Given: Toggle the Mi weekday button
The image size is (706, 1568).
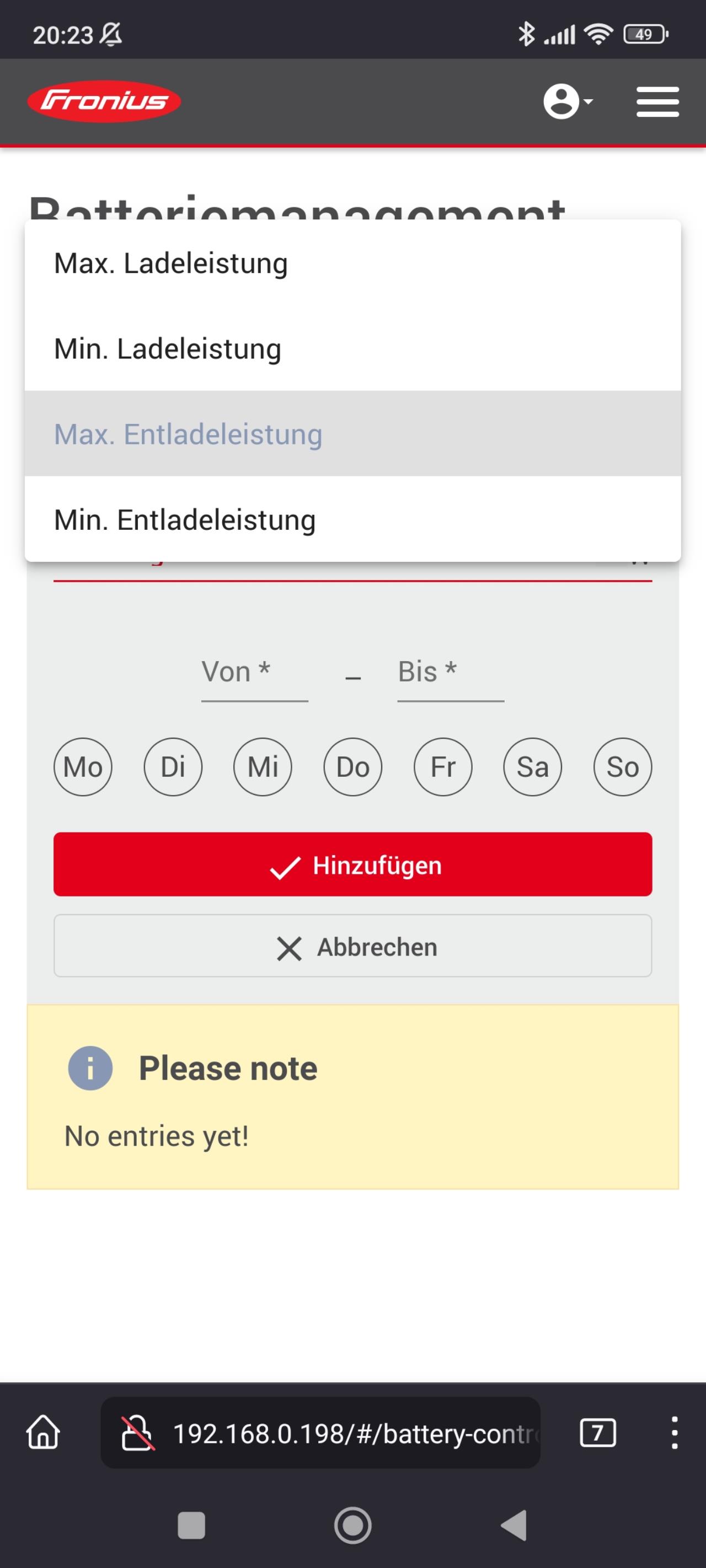Looking at the screenshot, I should (x=263, y=767).
